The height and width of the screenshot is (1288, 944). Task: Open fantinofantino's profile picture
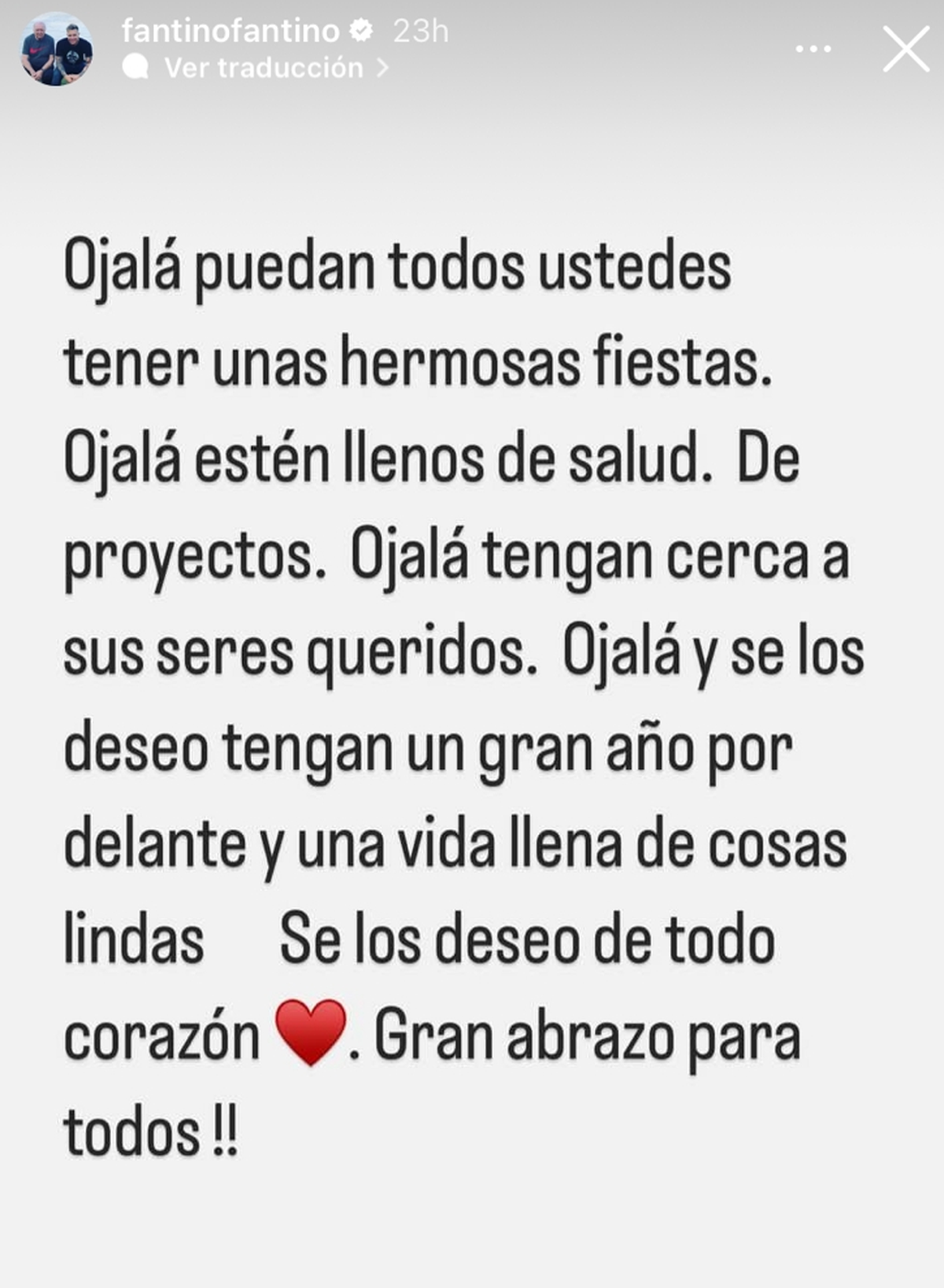(x=56, y=49)
